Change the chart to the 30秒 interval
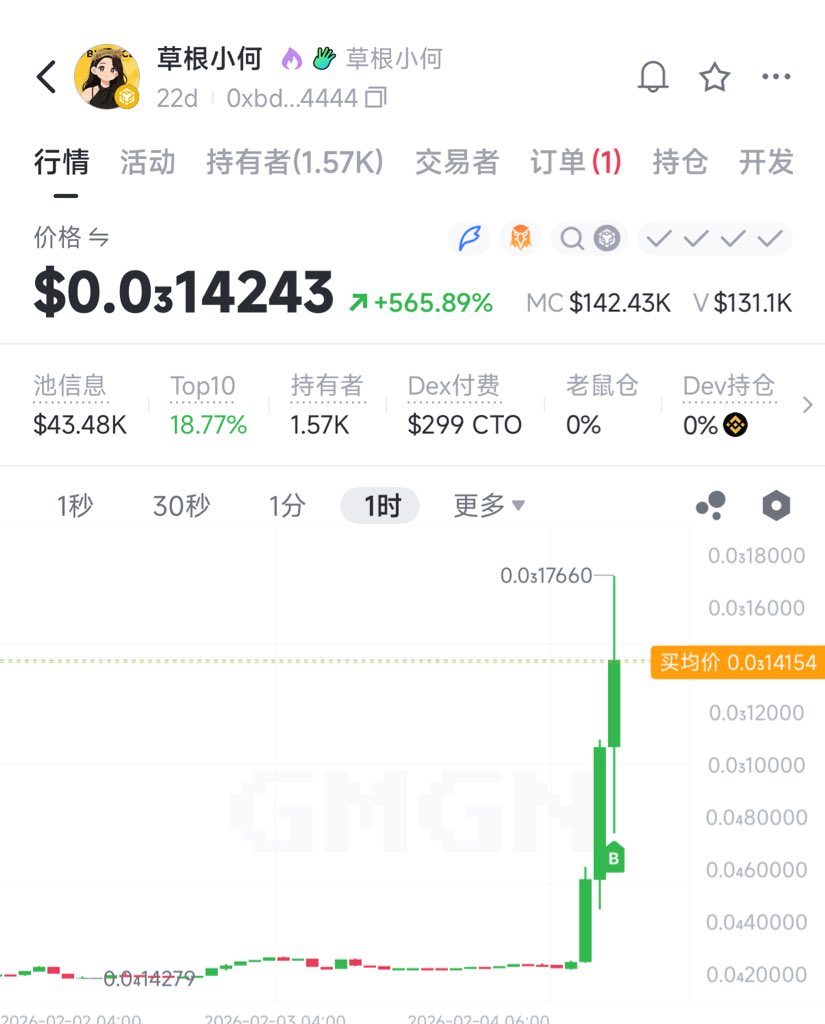825x1024 pixels. tap(181, 506)
